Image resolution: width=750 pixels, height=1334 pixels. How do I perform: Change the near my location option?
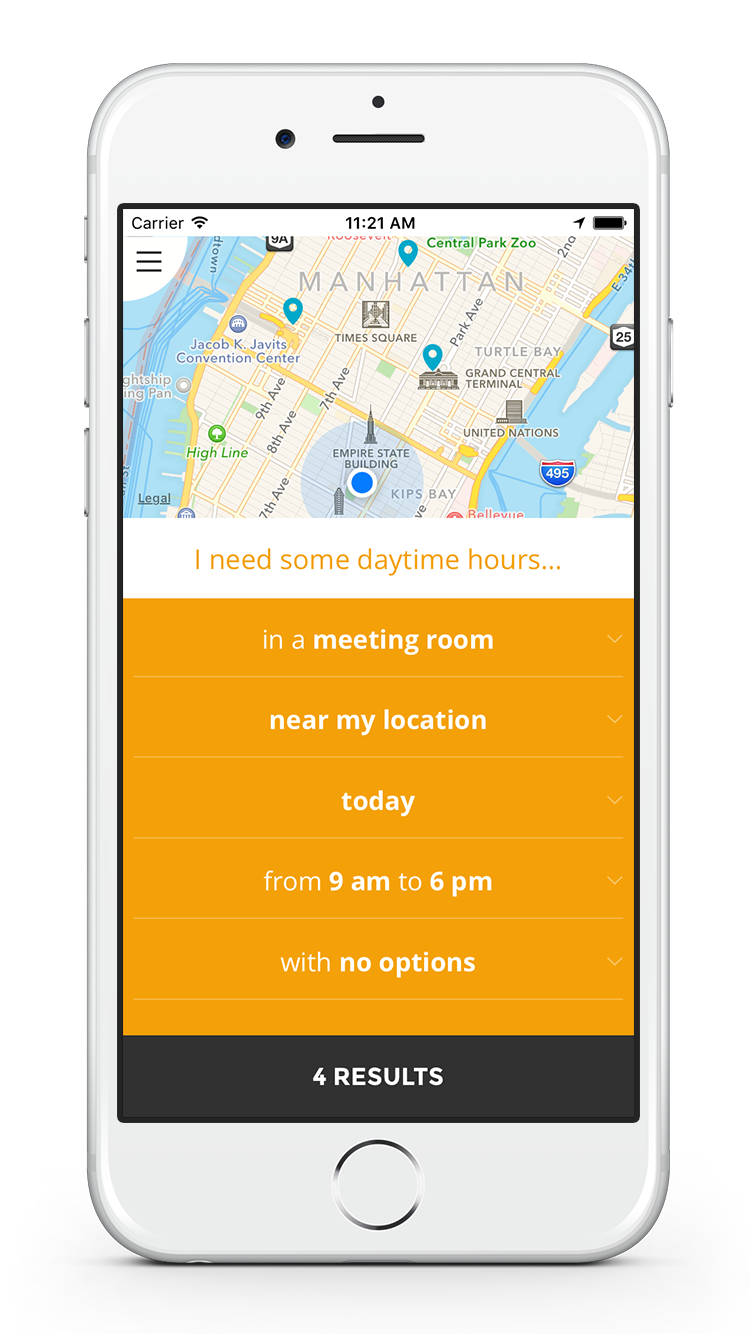click(x=378, y=720)
